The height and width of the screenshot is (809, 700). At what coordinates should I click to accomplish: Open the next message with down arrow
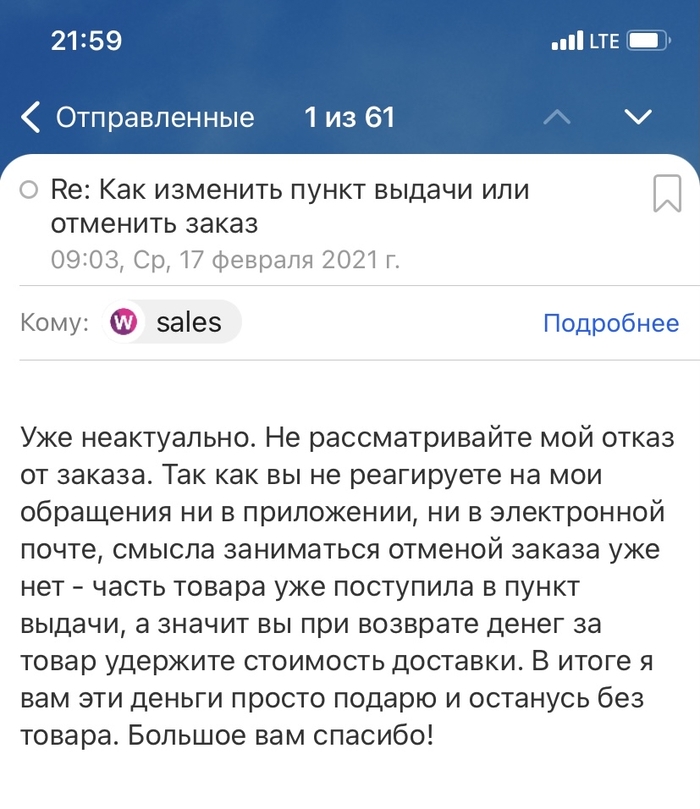pos(638,117)
